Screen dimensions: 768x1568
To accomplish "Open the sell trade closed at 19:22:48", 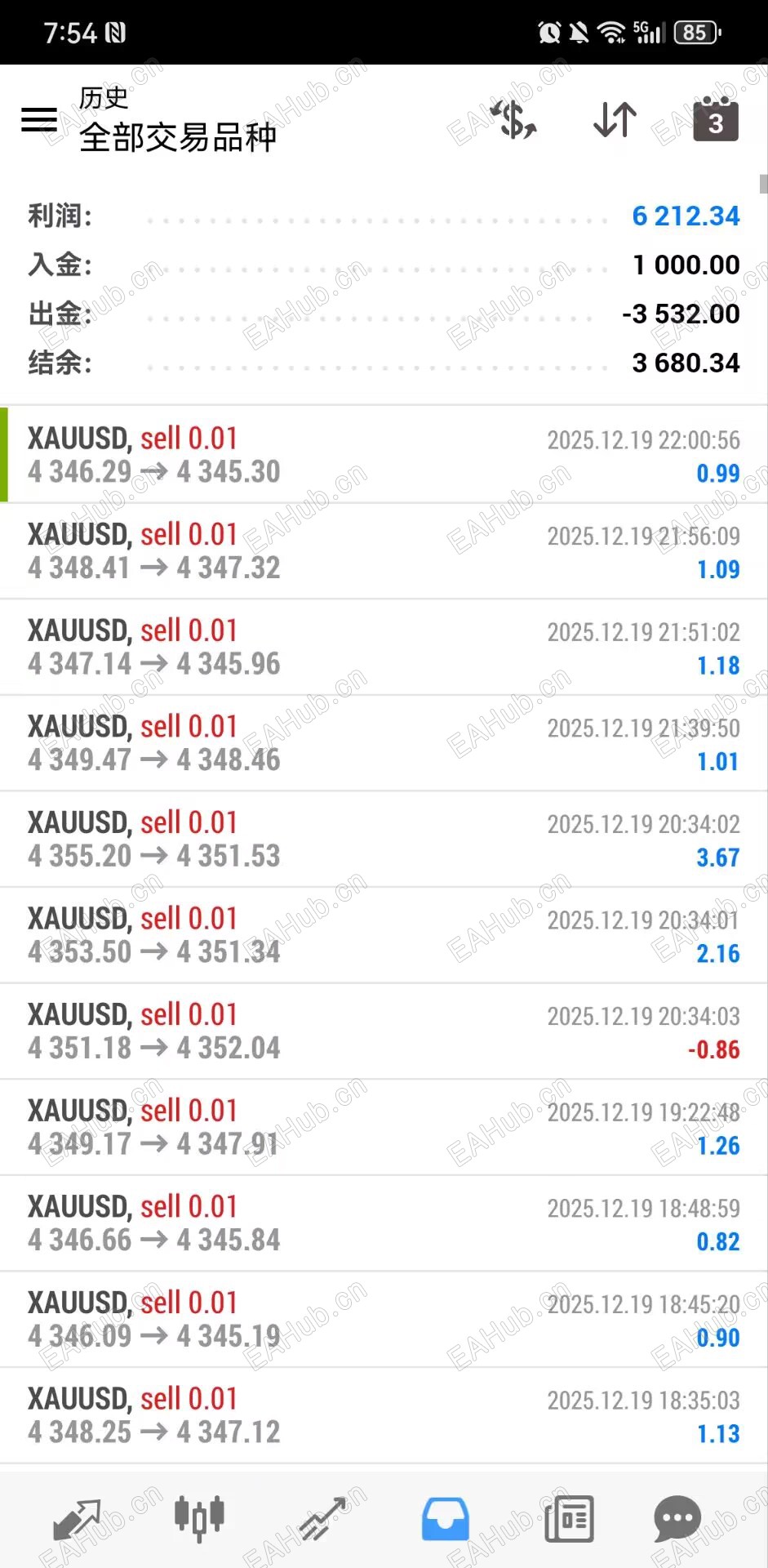I will [384, 1128].
